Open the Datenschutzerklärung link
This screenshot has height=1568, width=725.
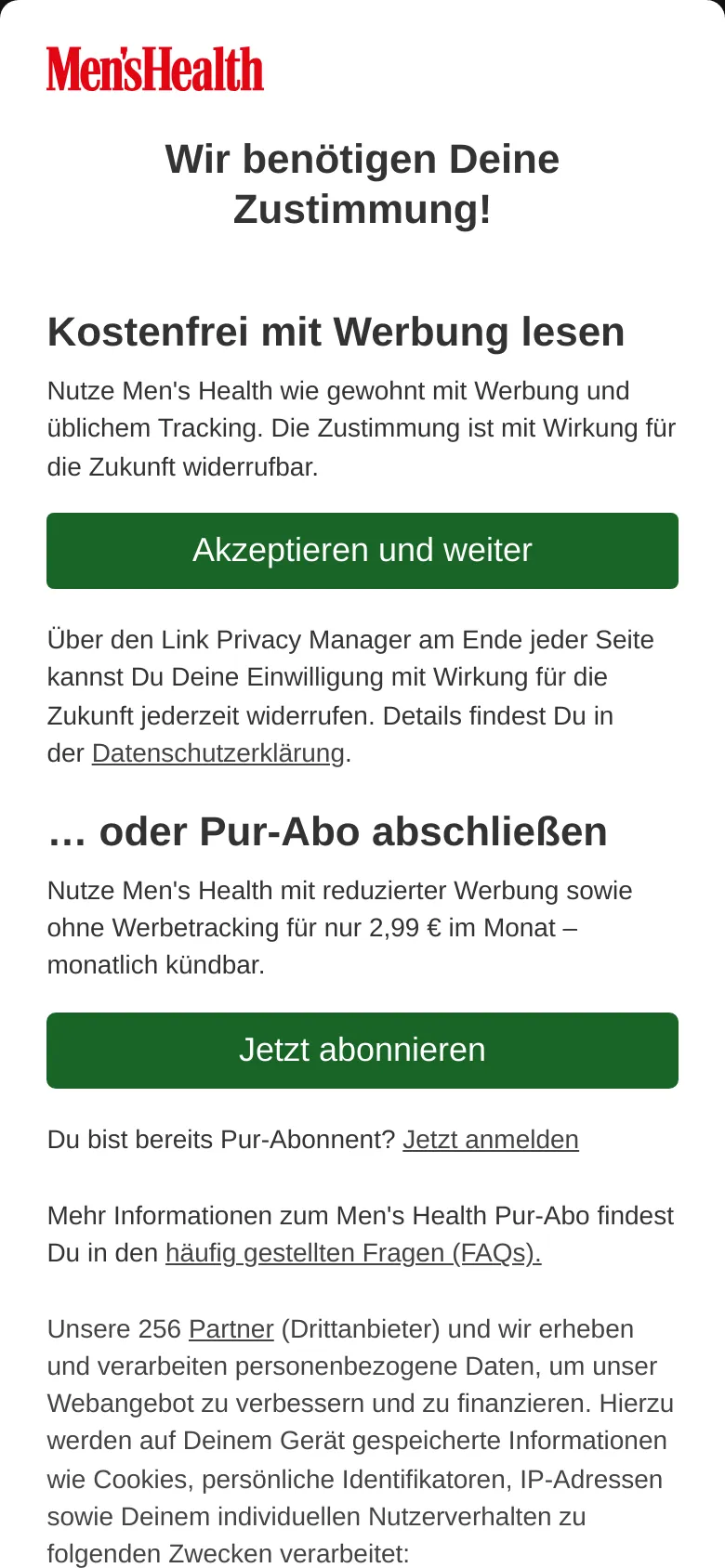point(218,753)
